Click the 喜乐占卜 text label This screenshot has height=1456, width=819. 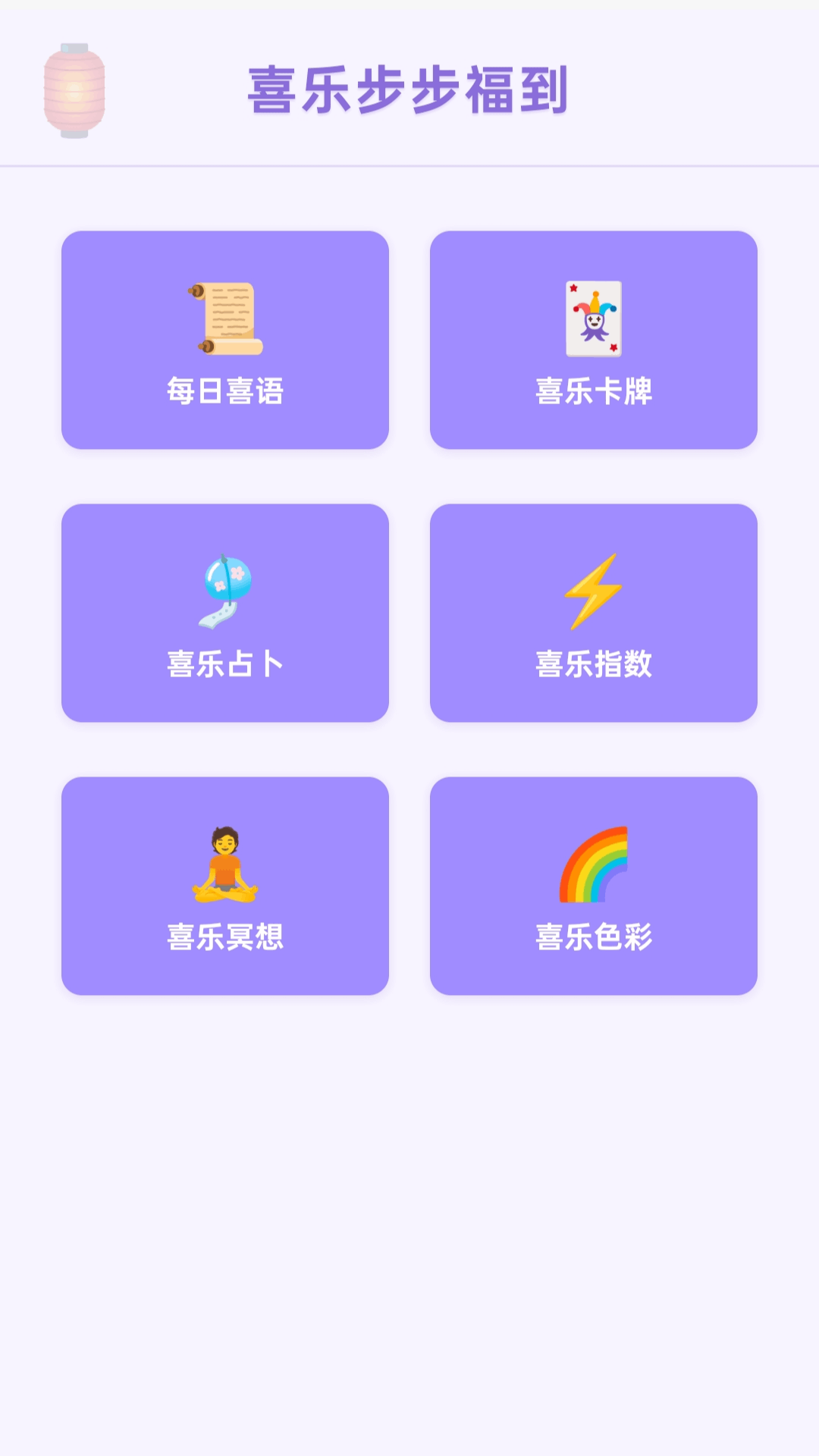pyautogui.click(x=224, y=664)
